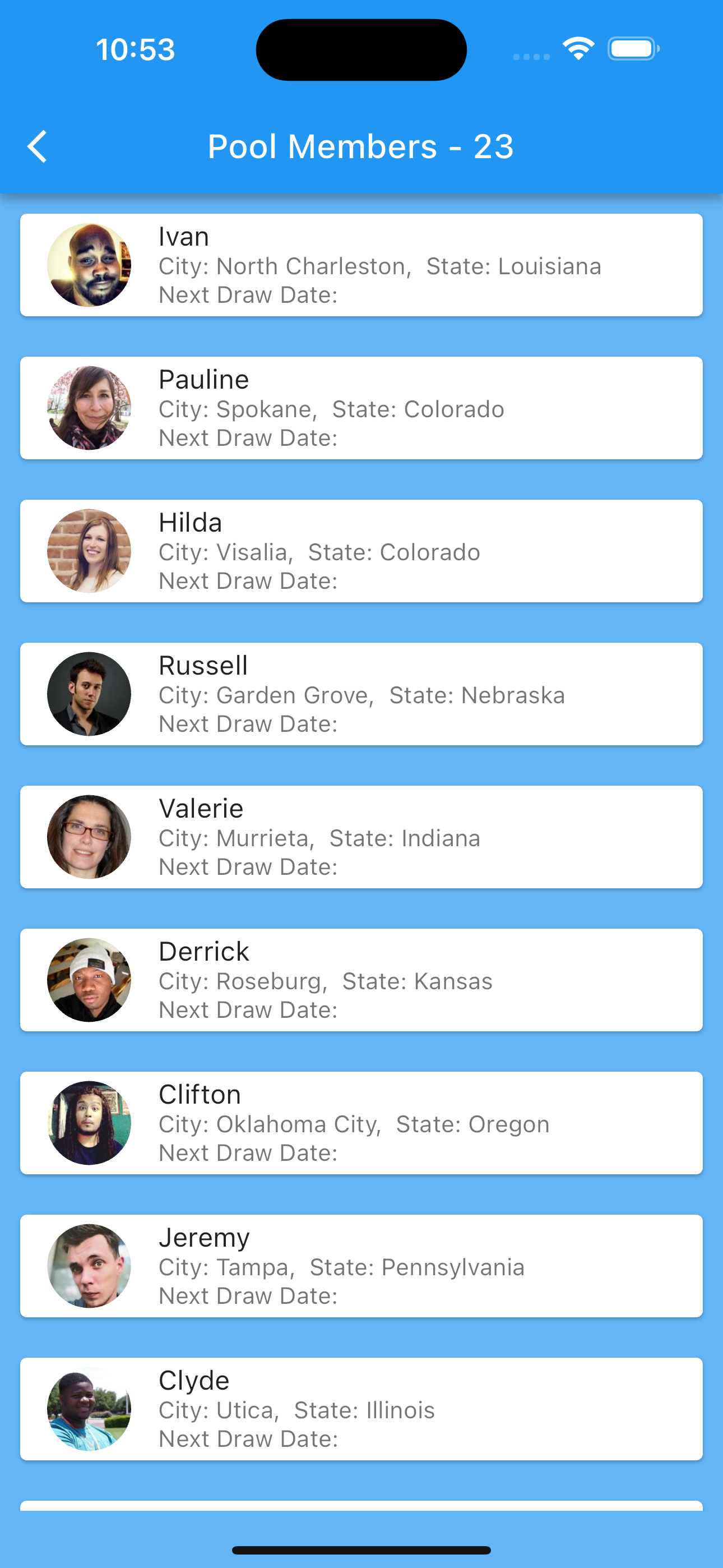The image size is (723, 1568).
Task: Tap Valerie's member card
Action: tap(361, 838)
